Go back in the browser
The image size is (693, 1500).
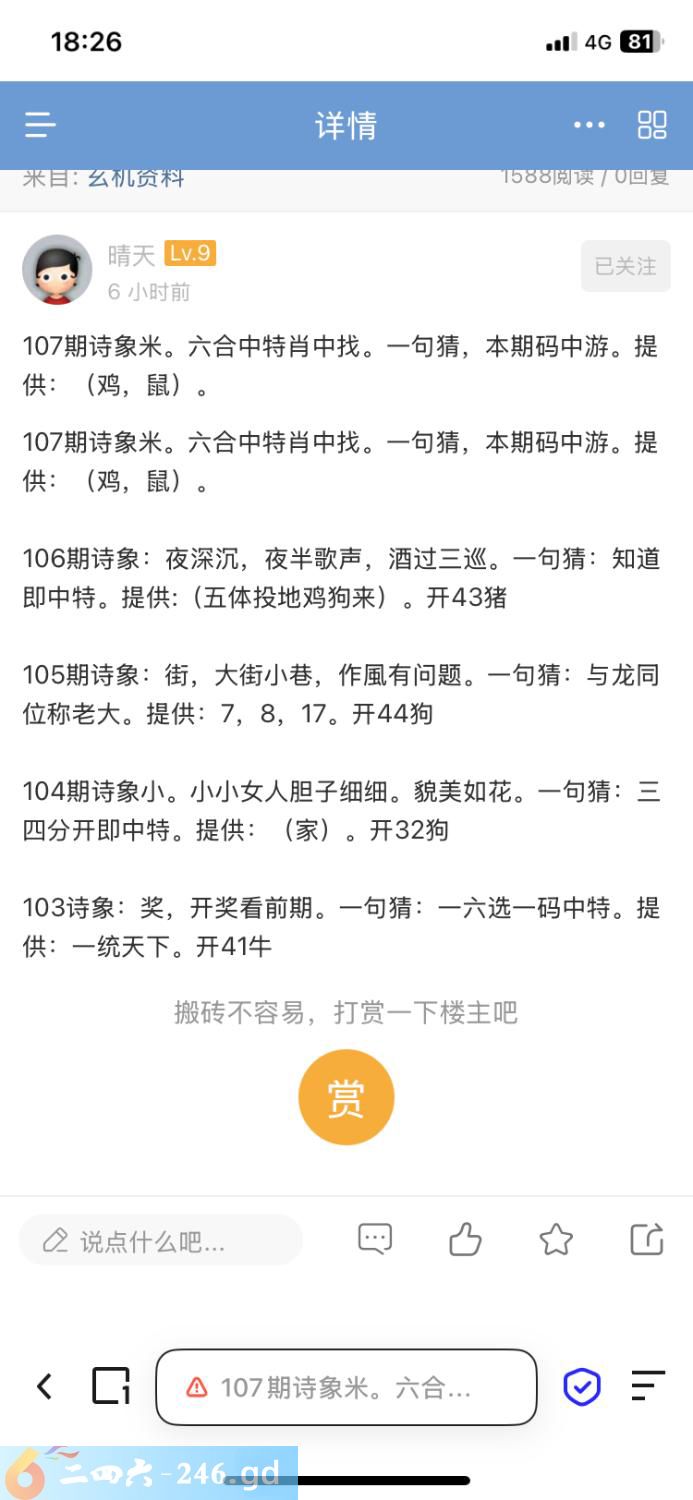pos(44,1386)
